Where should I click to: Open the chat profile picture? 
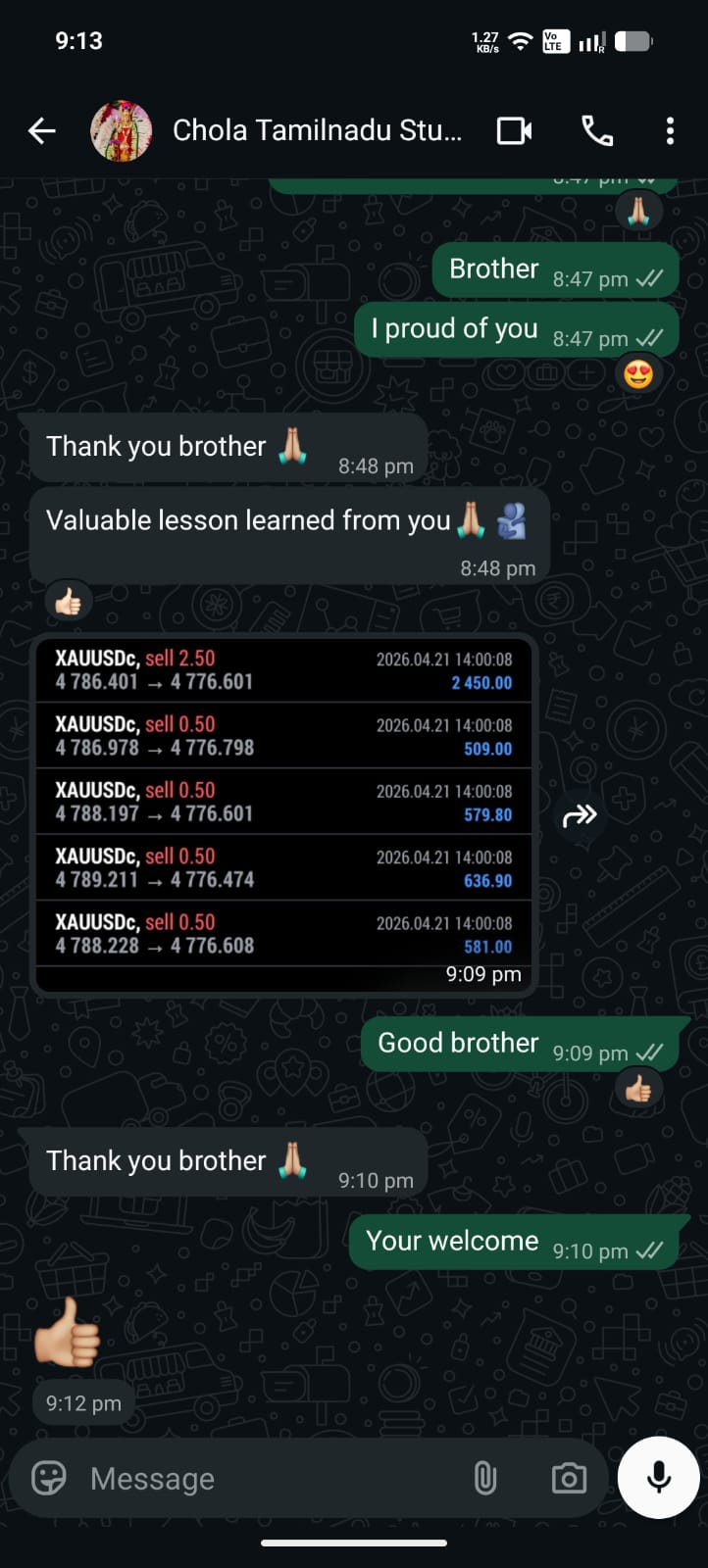tap(122, 130)
